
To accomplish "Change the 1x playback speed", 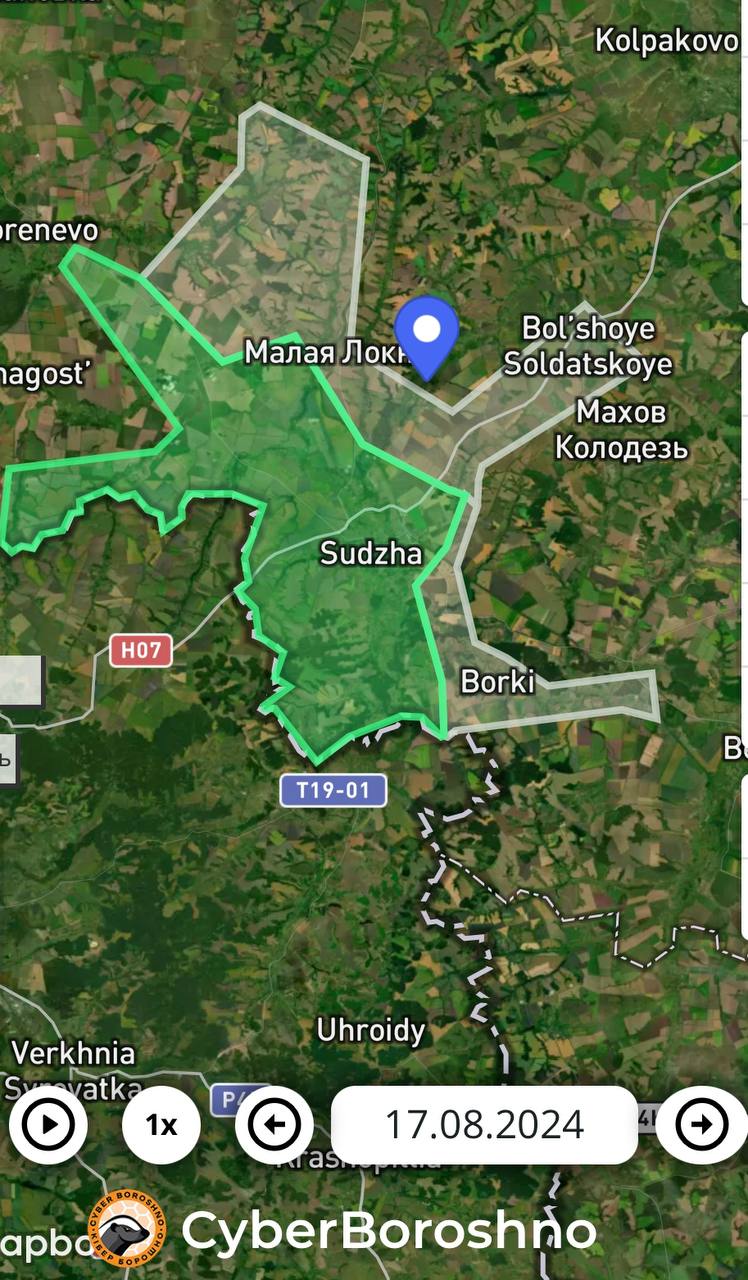I will (x=161, y=1126).
